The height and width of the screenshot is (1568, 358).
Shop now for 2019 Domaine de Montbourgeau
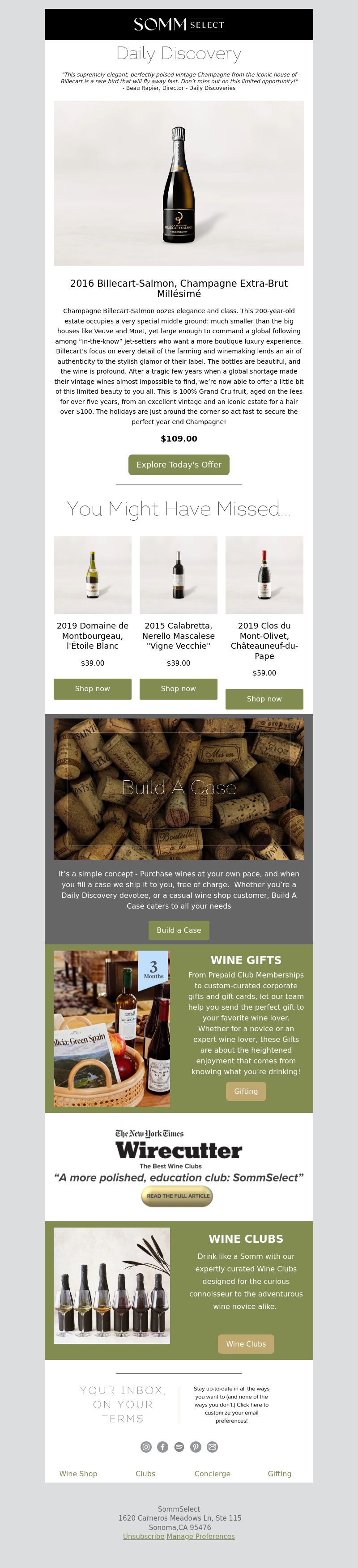pos(93,688)
